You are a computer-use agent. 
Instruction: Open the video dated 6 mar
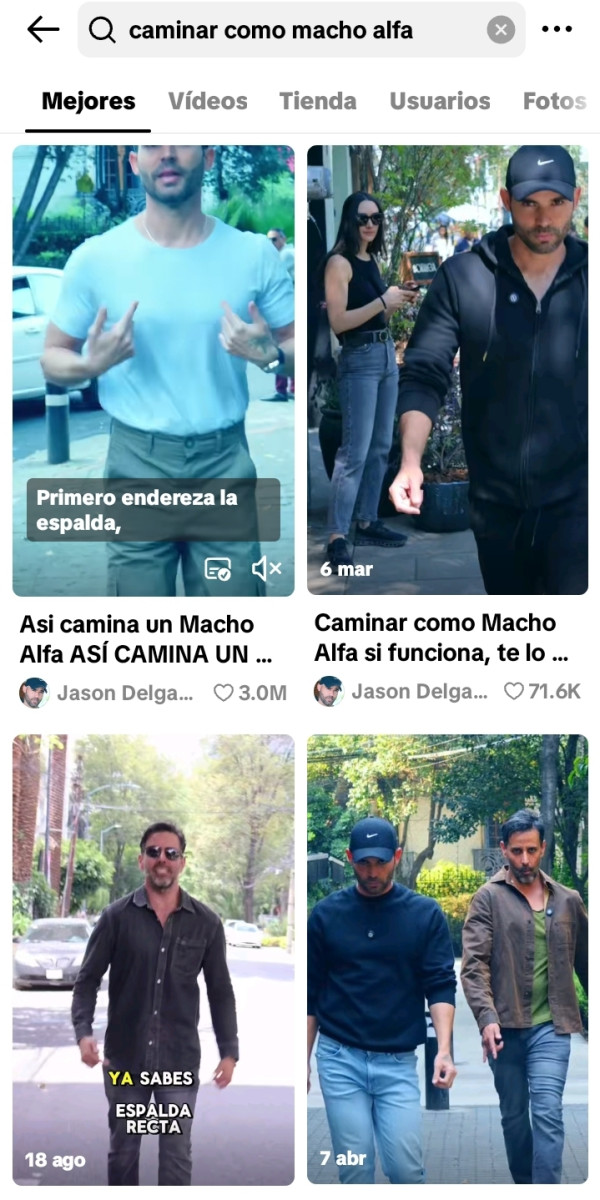[x=447, y=370]
